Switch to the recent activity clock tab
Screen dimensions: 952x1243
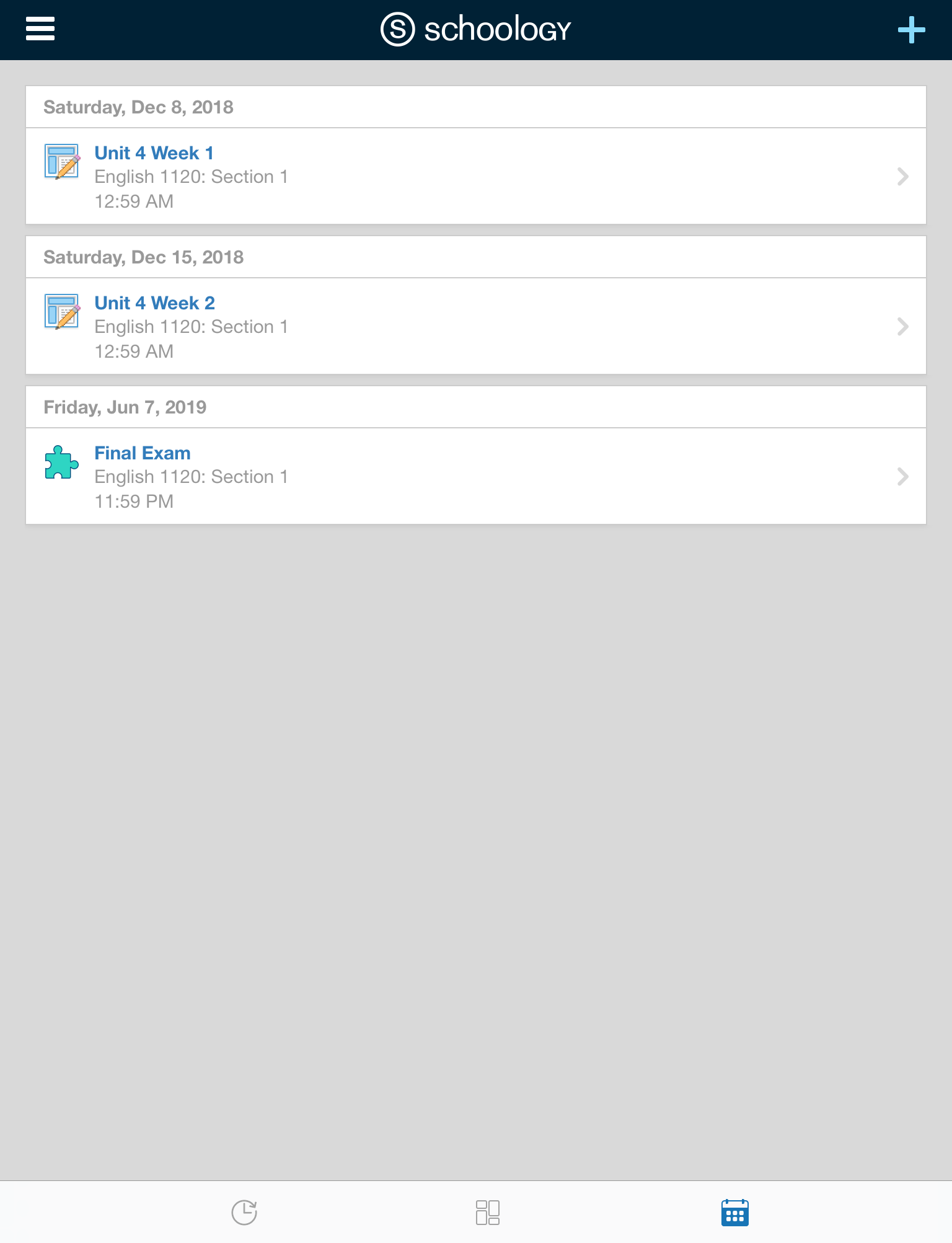(244, 1212)
